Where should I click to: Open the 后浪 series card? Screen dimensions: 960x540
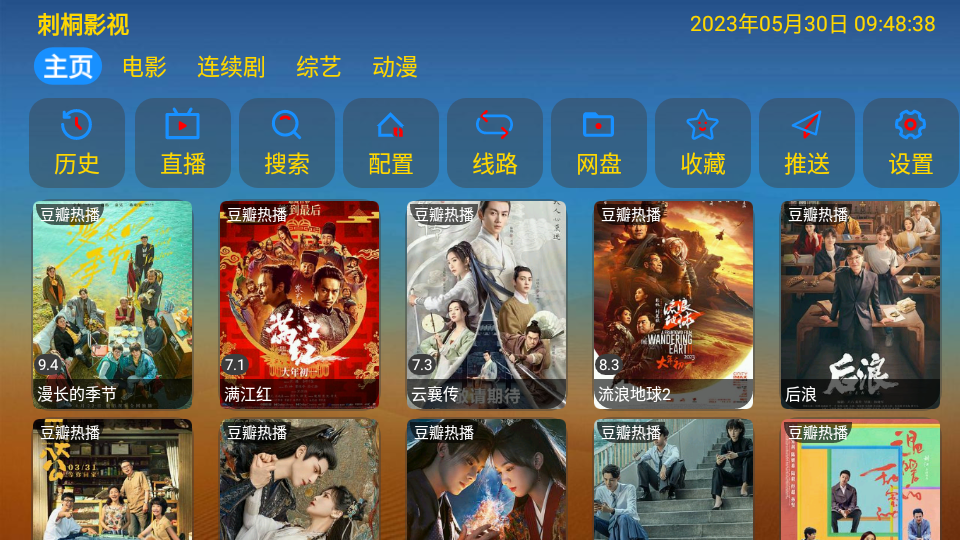860,305
